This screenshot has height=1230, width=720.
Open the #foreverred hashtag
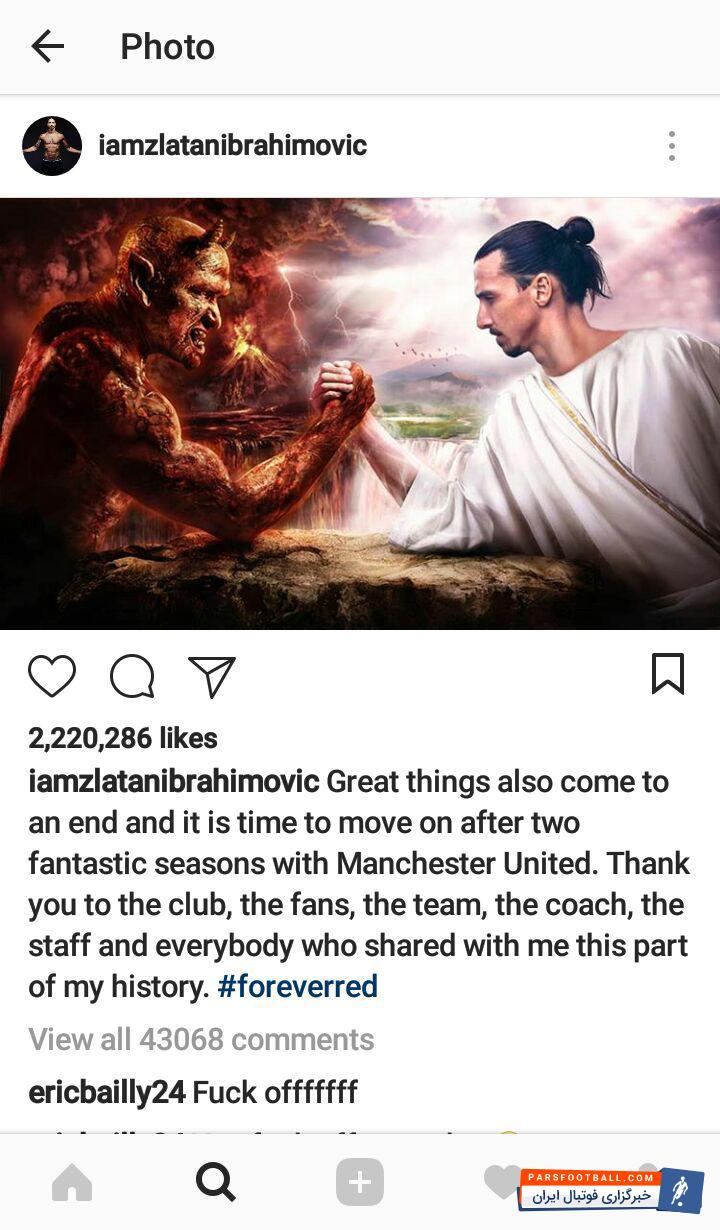click(297, 987)
